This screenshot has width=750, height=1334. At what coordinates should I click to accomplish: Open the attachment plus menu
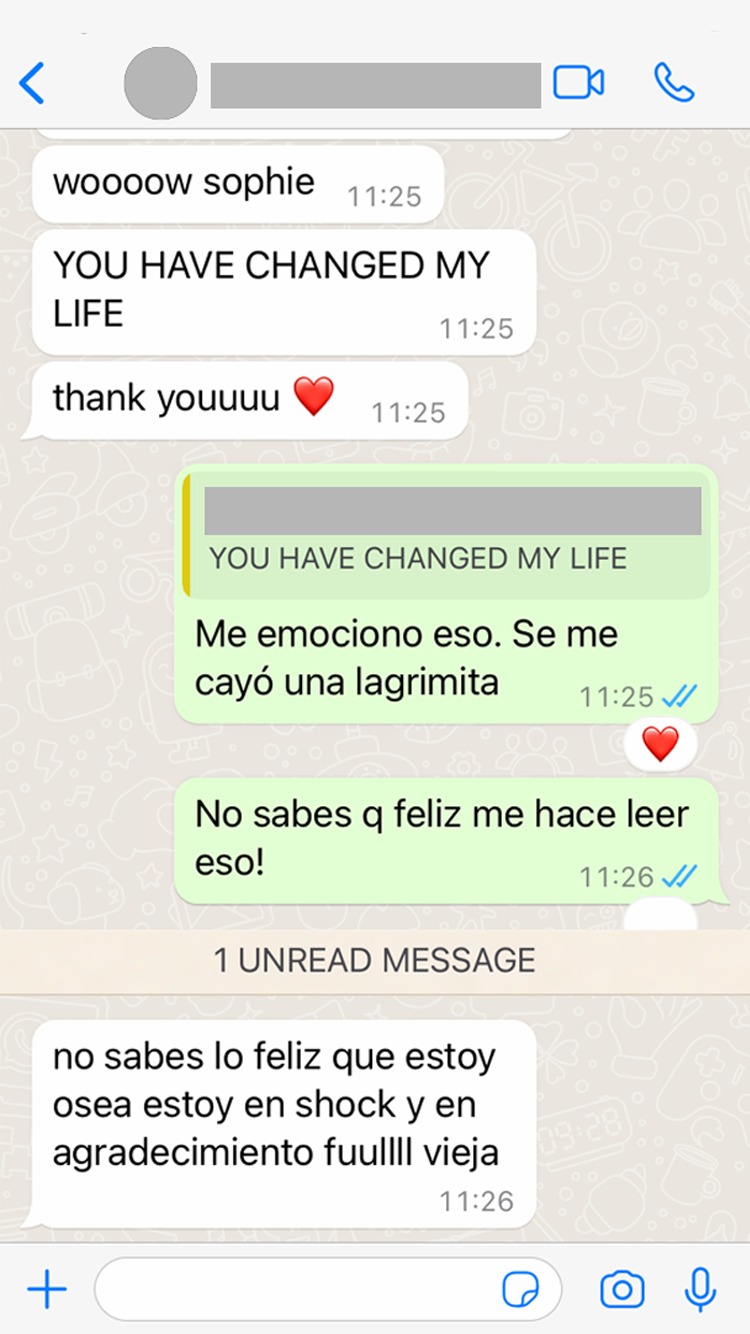coord(46,1290)
